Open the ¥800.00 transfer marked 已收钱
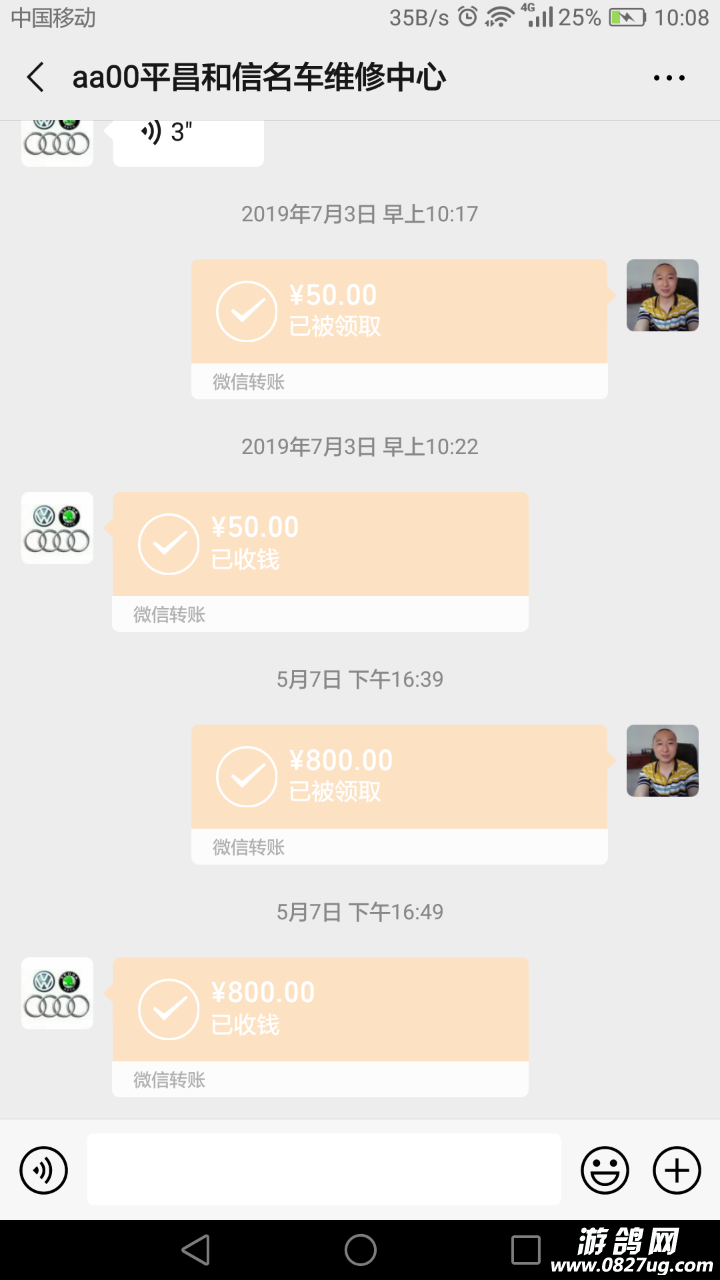The height and width of the screenshot is (1280, 720). point(320,1009)
